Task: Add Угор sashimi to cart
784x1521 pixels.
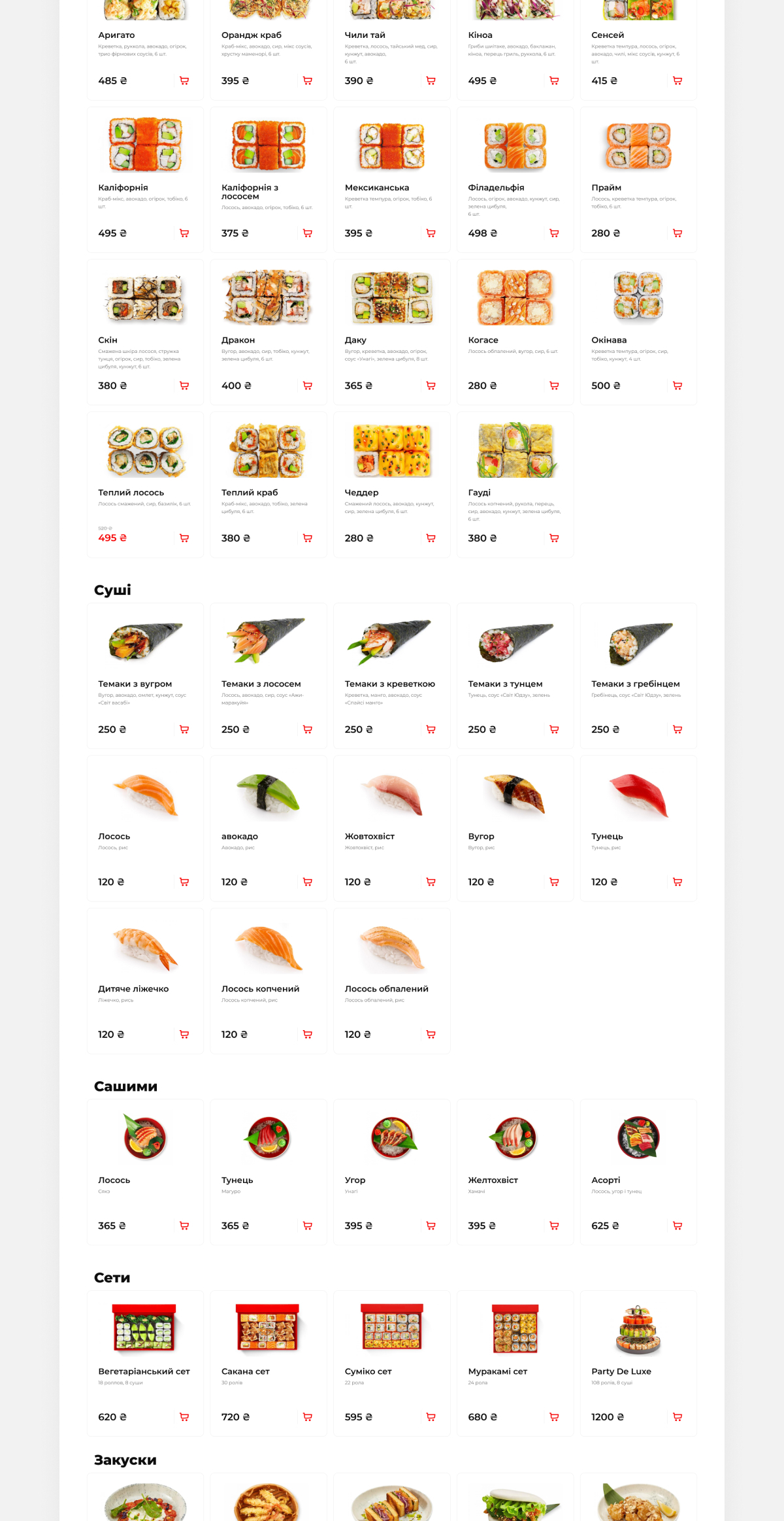Action: pyautogui.click(x=431, y=1226)
